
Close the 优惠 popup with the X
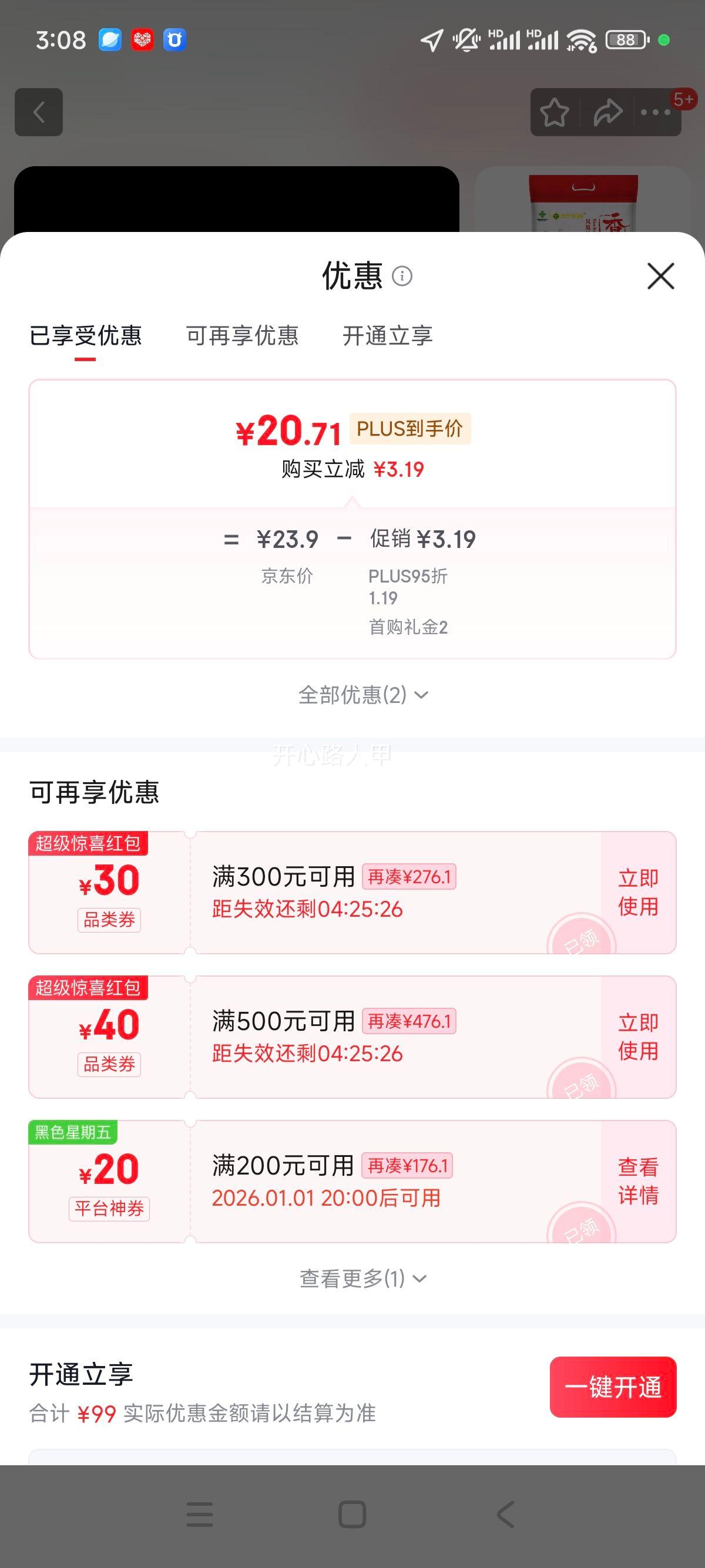point(662,277)
